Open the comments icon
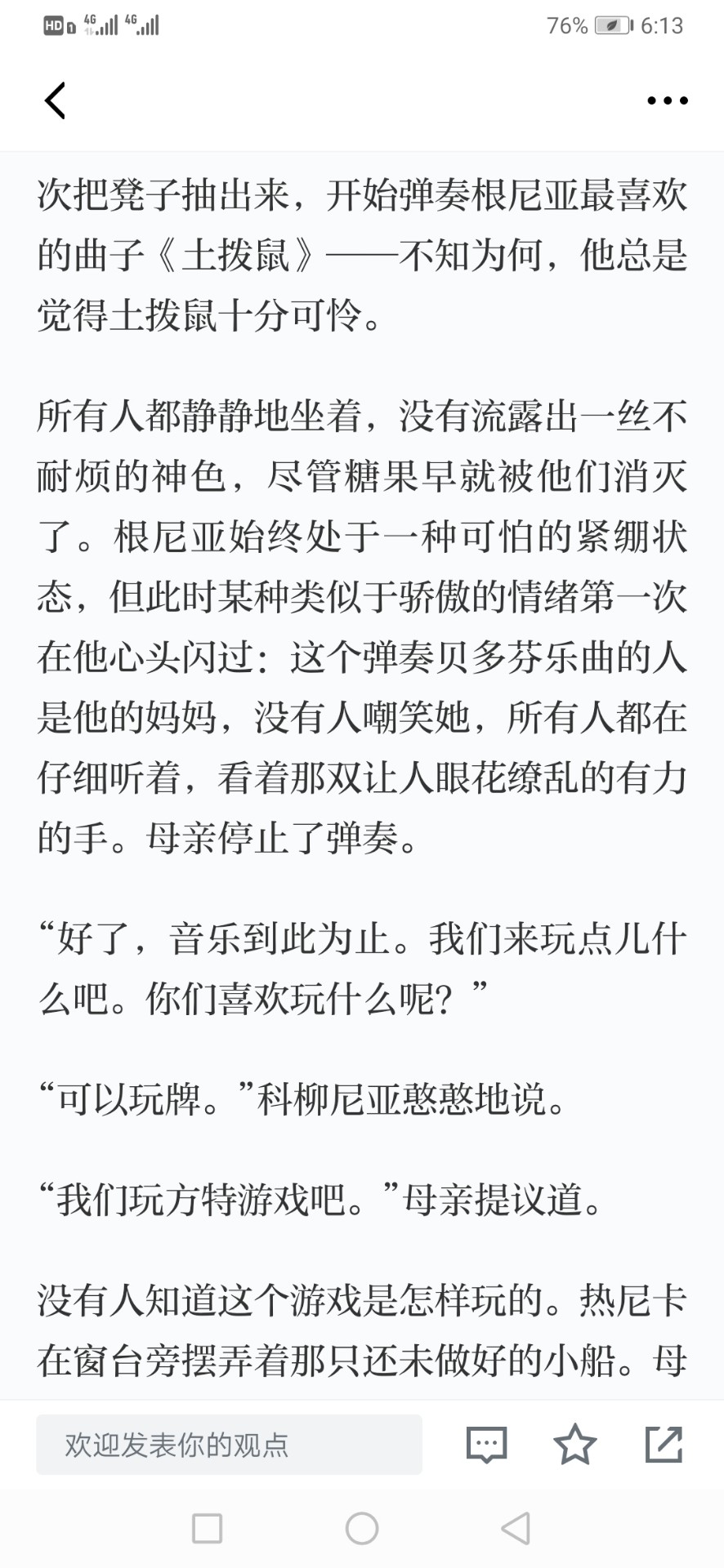724x1568 pixels. pos(487,1445)
